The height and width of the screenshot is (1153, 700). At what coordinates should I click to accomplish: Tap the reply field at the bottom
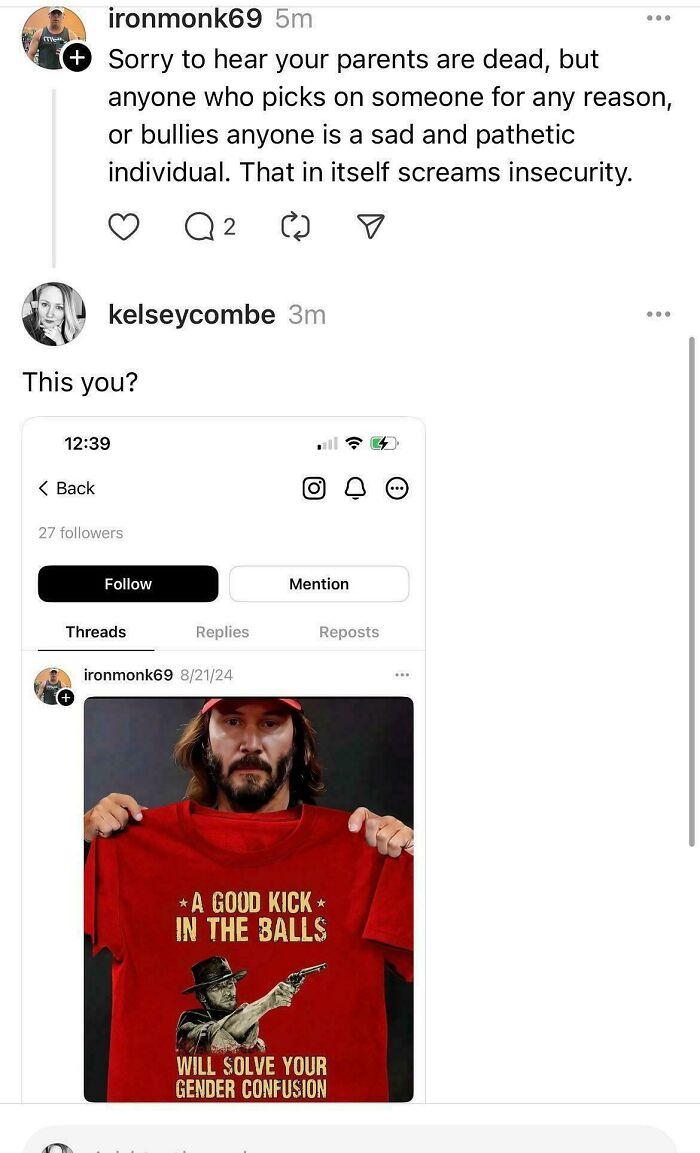[x=350, y=1140]
